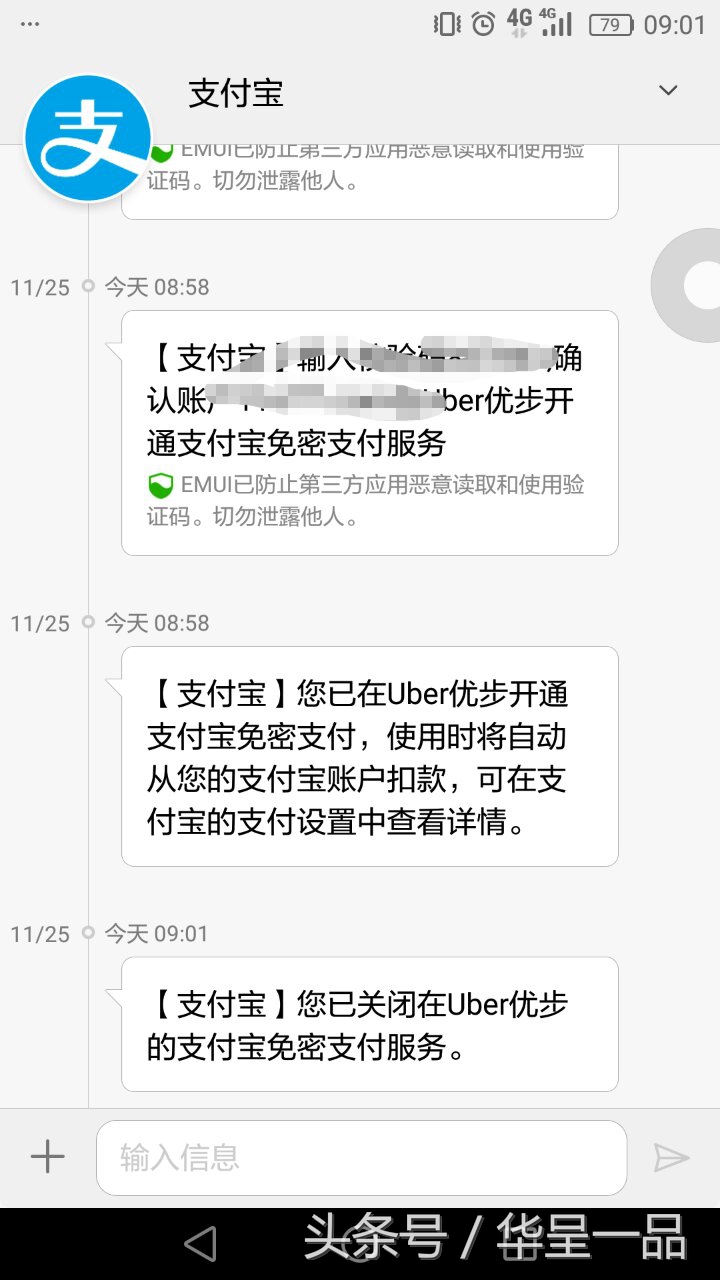Collapse the dropdown arrow beside the title
The image size is (720, 1280).
point(668,90)
